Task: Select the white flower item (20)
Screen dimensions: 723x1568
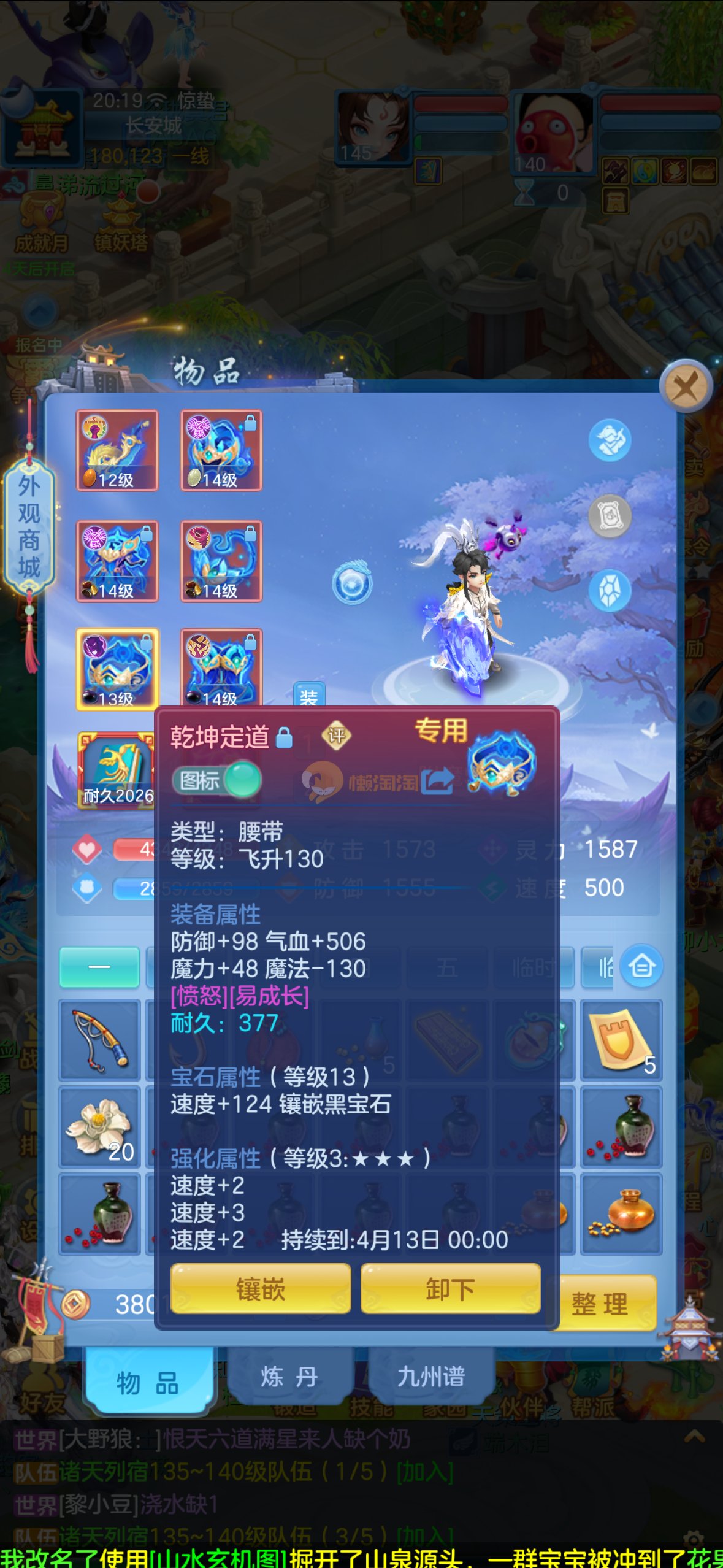Action: [x=99, y=1128]
